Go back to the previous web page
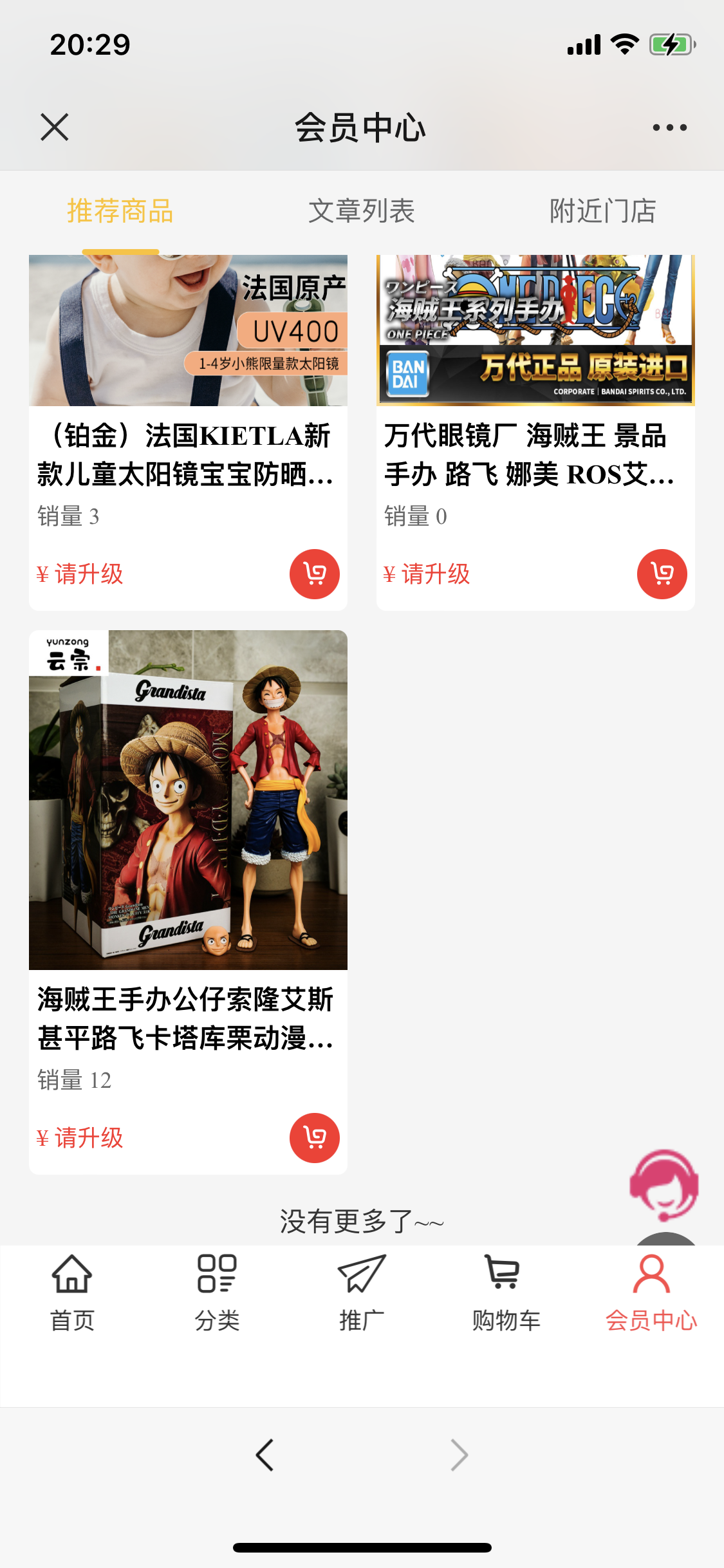 click(265, 1455)
